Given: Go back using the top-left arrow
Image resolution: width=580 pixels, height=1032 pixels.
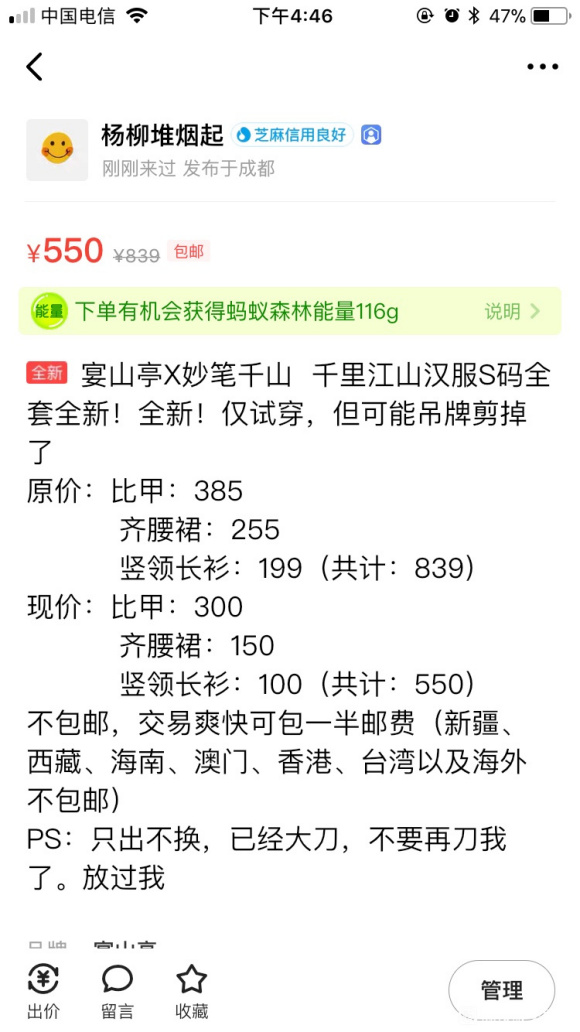Looking at the screenshot, I should tap(34, 66).
